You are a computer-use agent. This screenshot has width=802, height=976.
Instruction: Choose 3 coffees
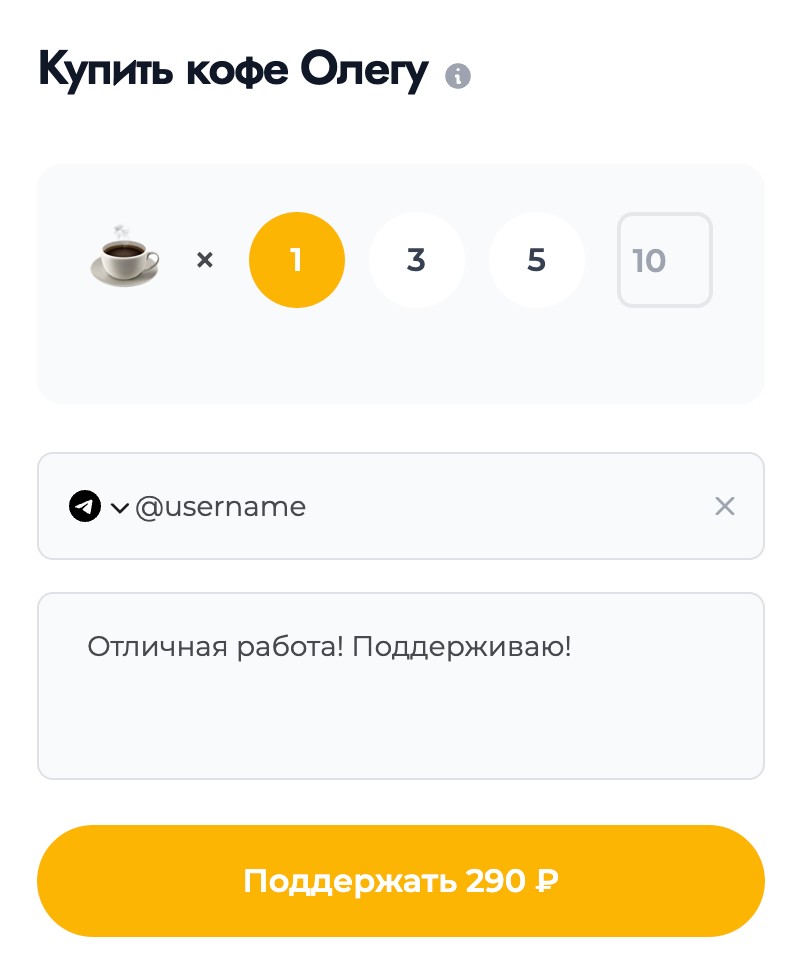[x=417, y=259]
